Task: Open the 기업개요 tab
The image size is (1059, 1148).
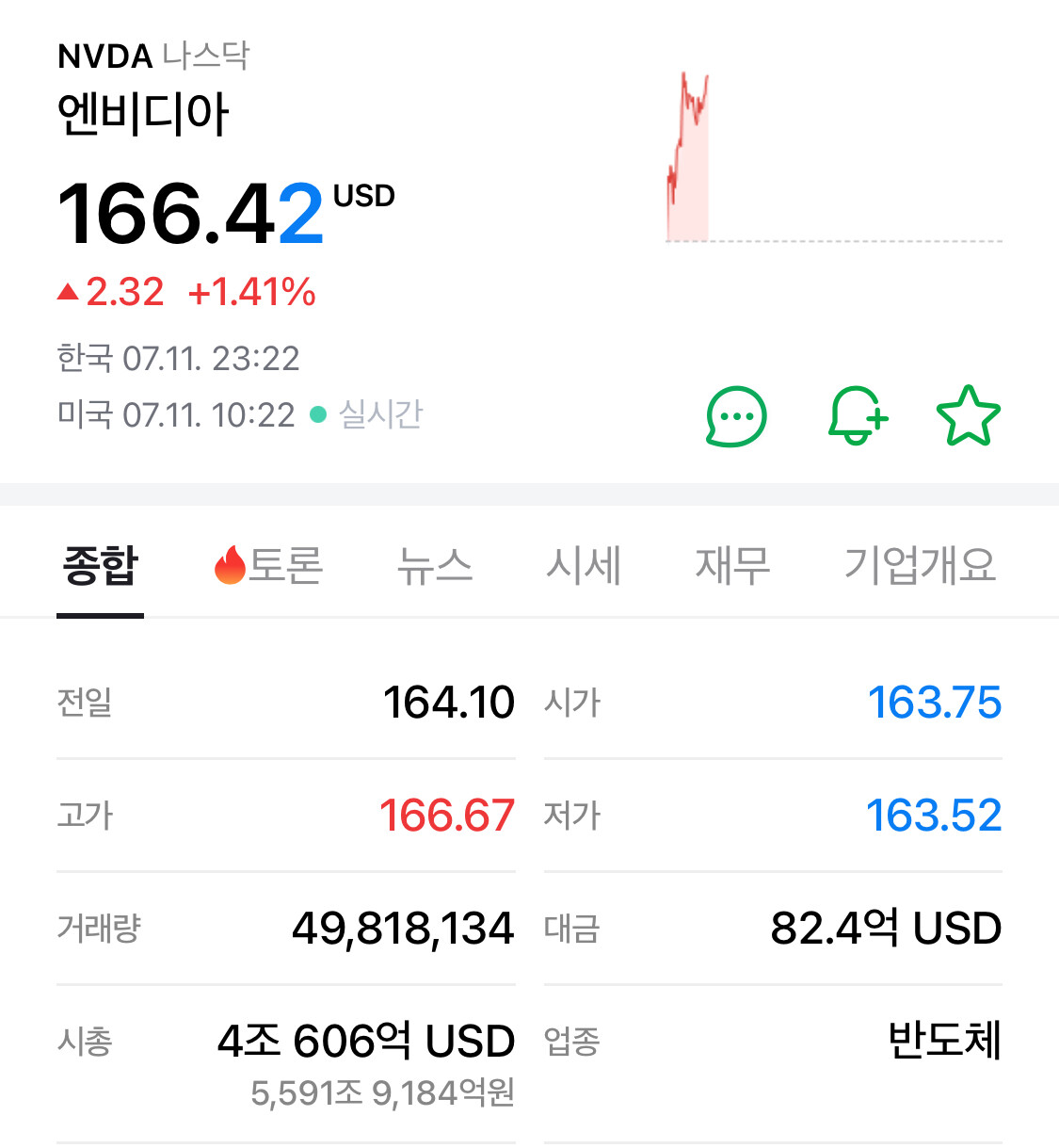Action: click(x=920, y=567)
